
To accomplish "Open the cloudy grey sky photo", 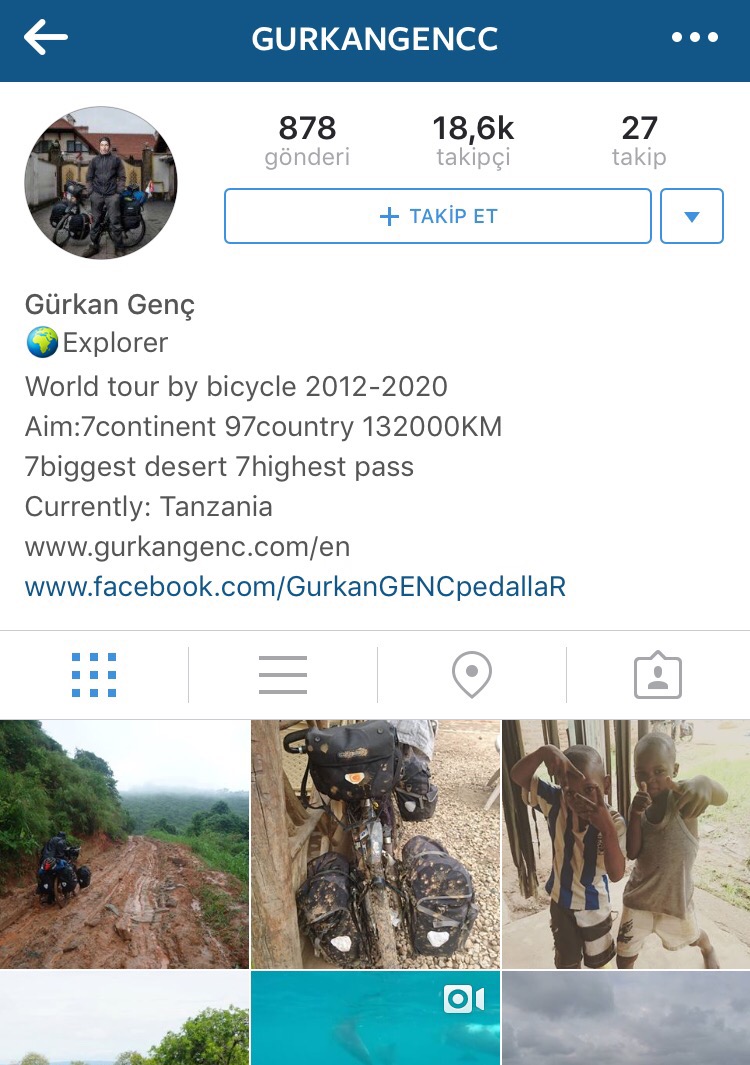I will 626,1018.
